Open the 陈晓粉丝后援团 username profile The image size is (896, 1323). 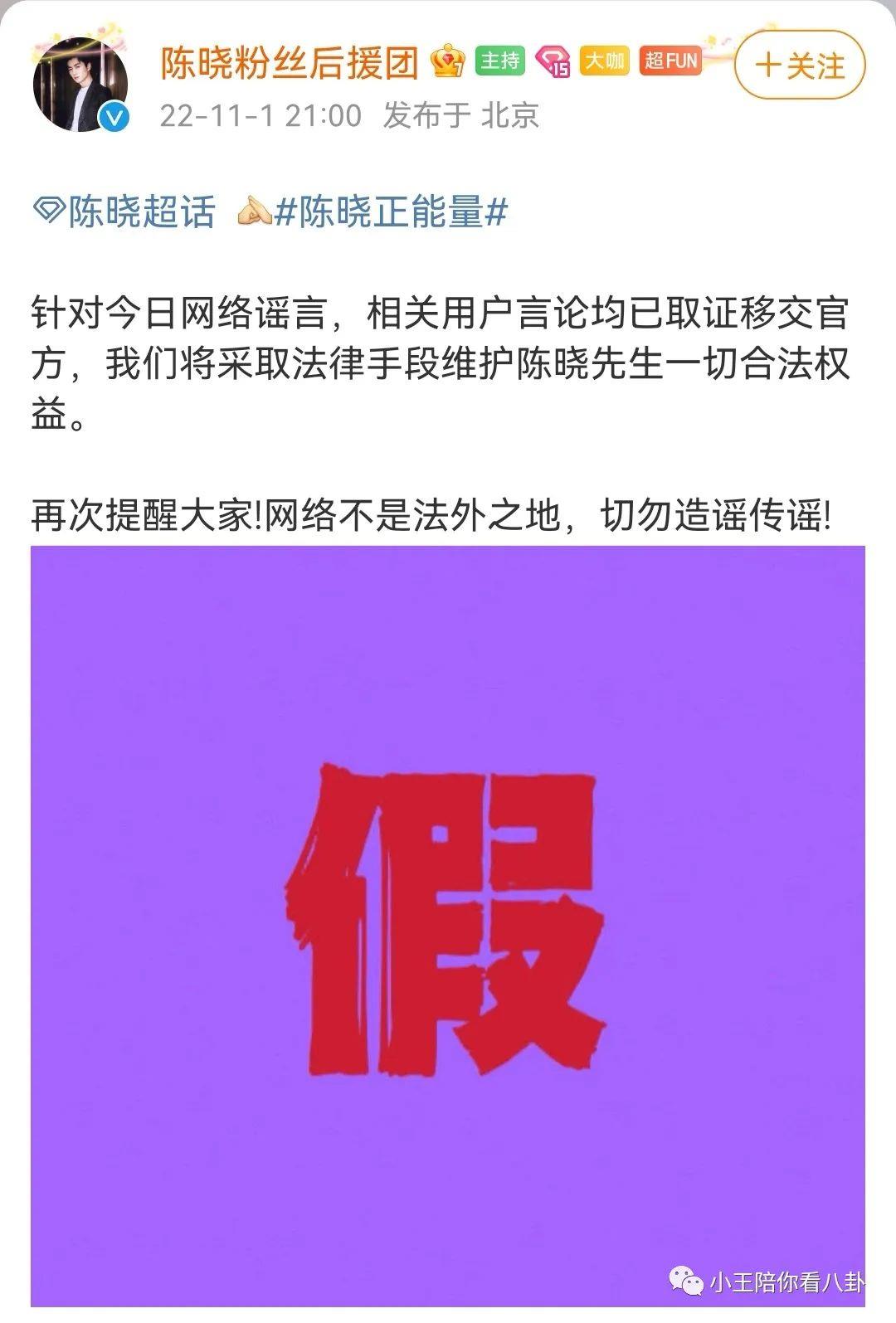coord(290,63)
